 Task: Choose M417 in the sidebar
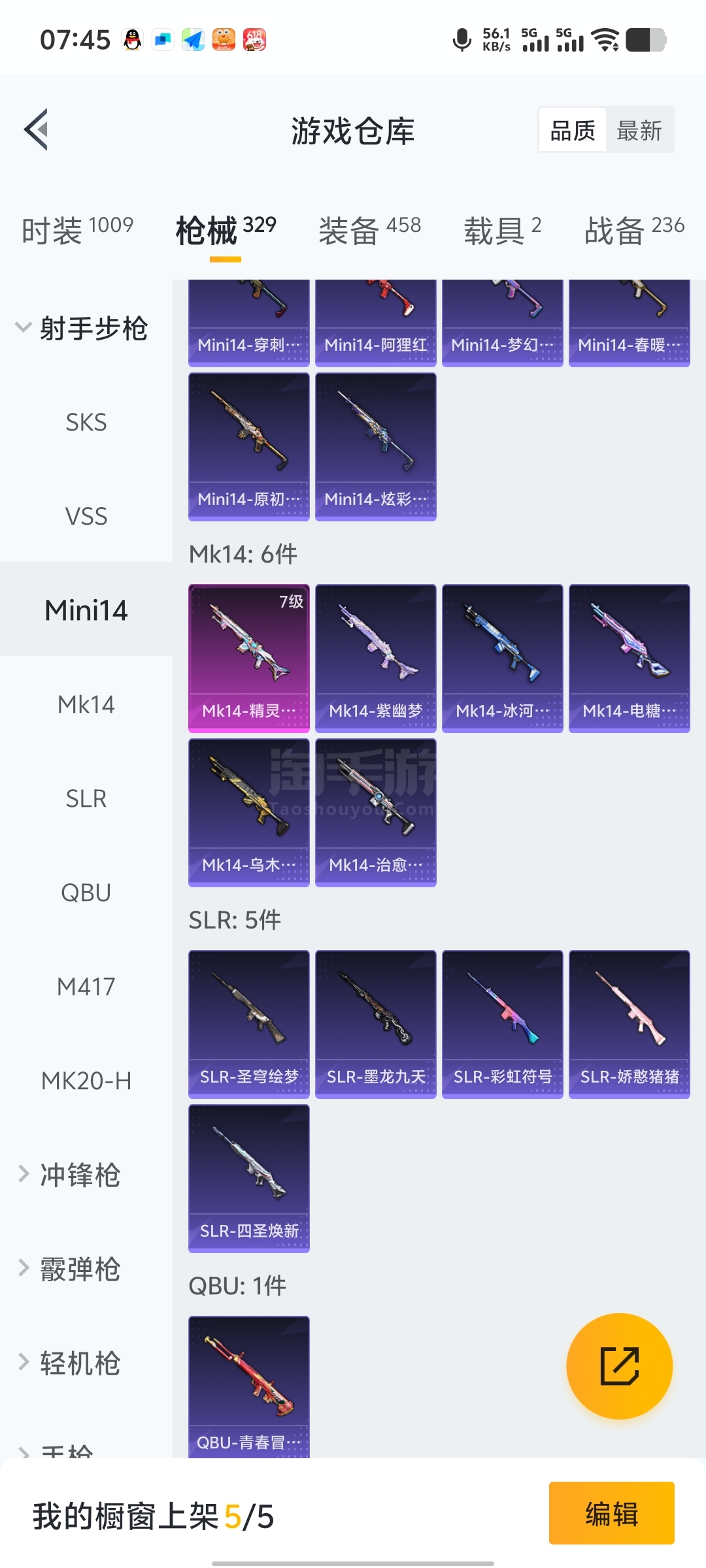tap(86, 987)
